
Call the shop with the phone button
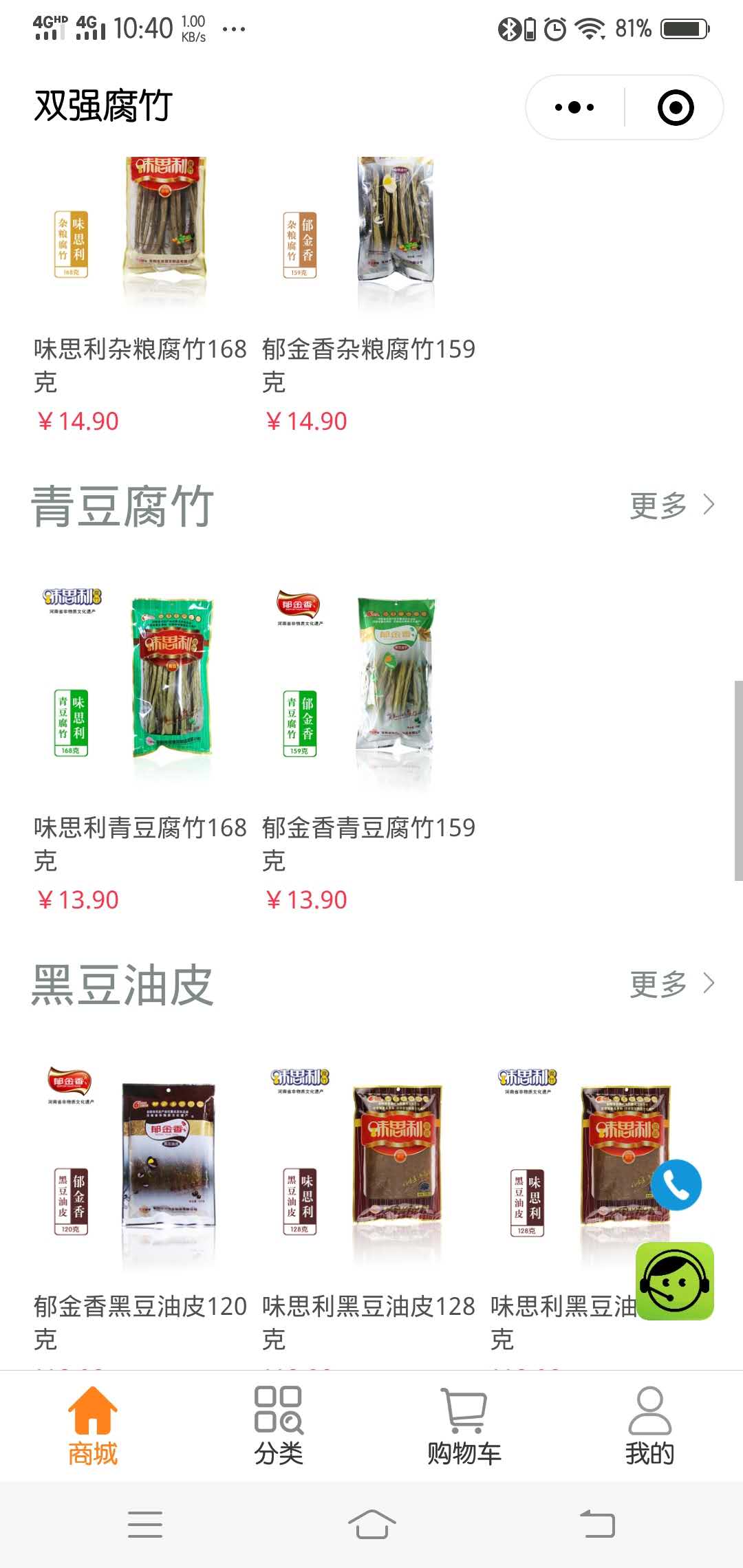coord(676,1185)
